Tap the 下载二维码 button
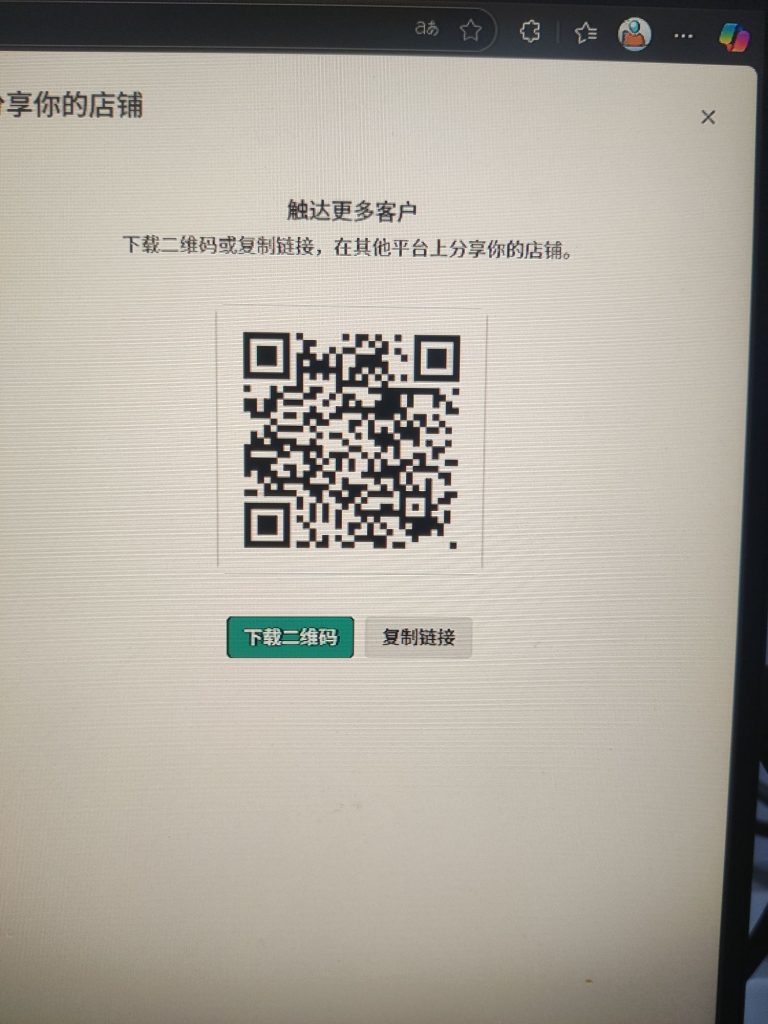768x1024 pixels. 290,637
